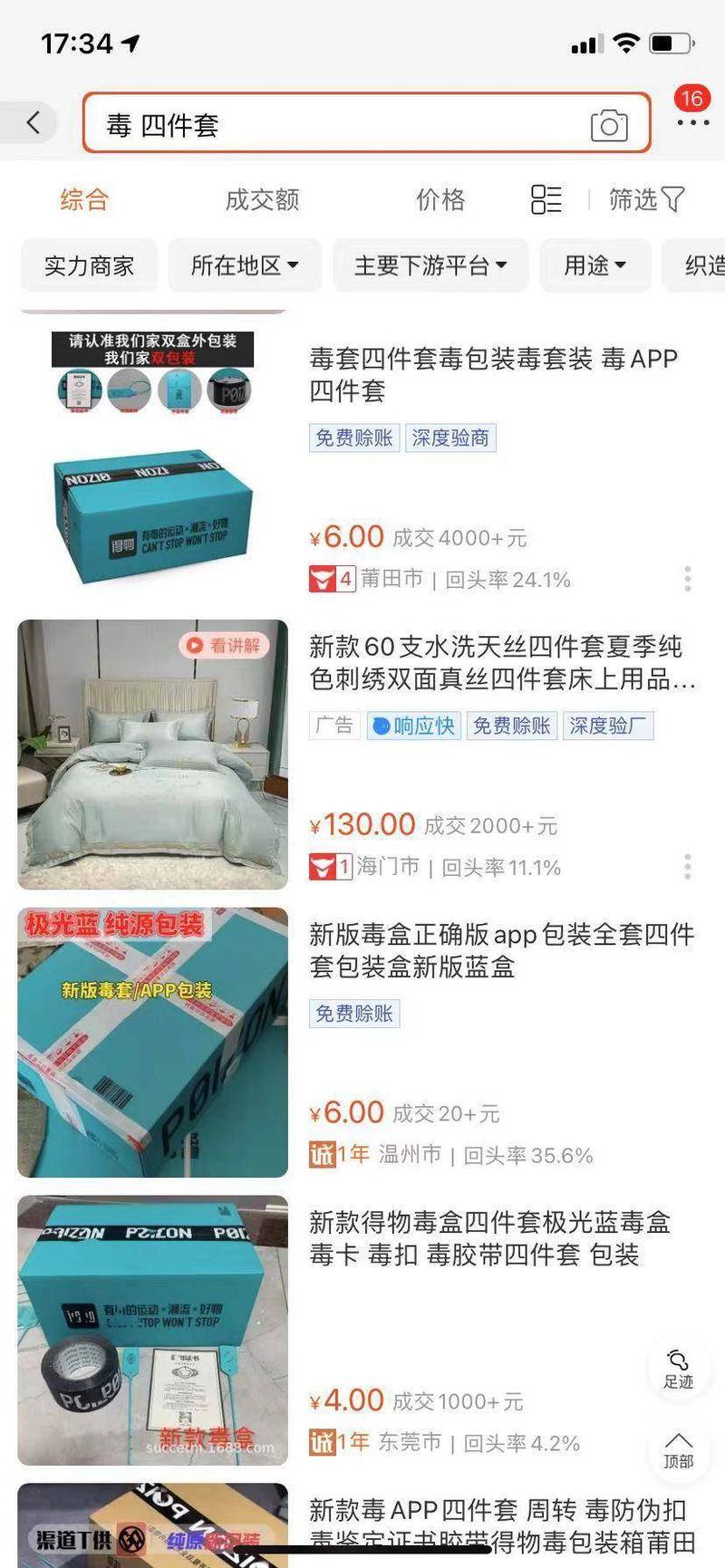Open the 温州市 seller location link
The height and width of the screenshot is (1568, 725).
pyautogui.click(x=410, y=1156)
